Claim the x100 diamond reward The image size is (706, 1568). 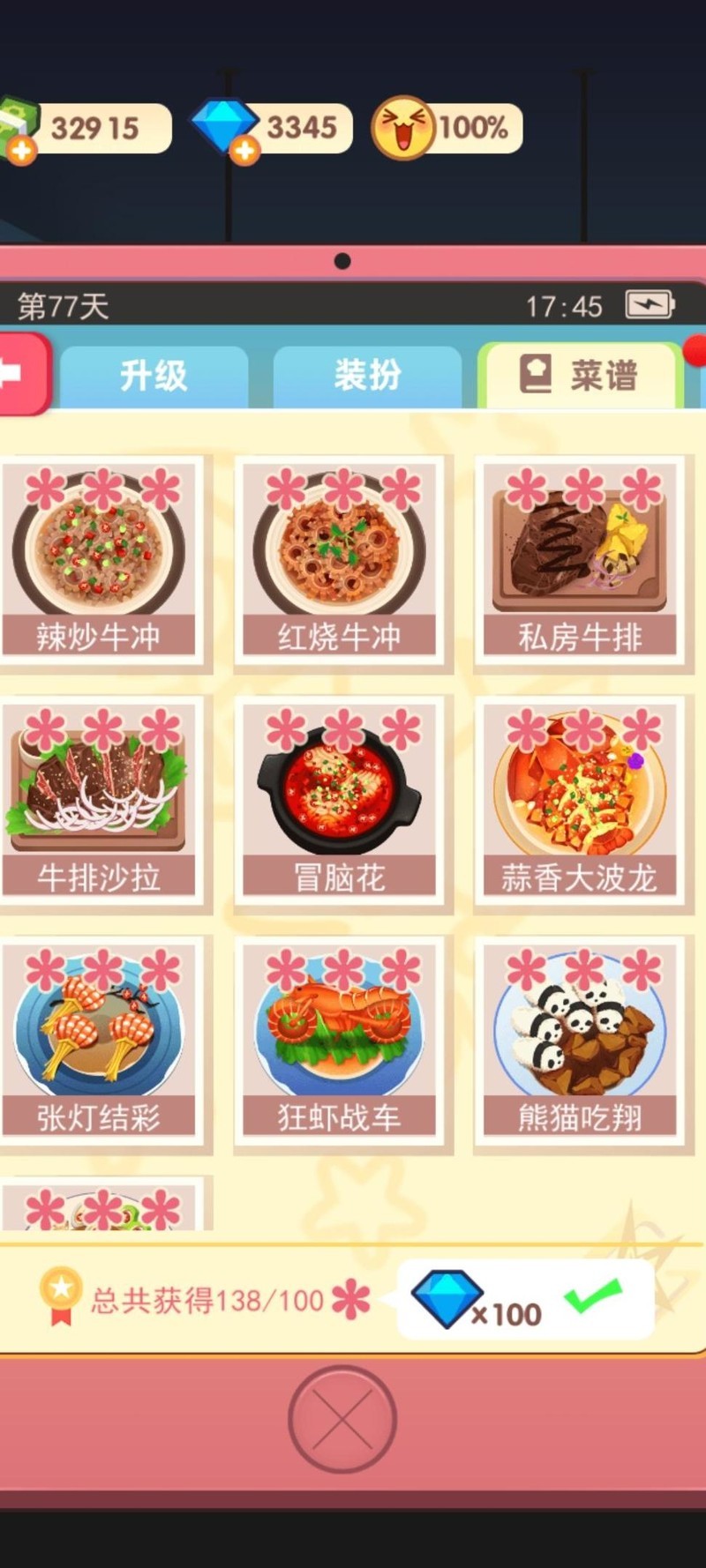[526, 1299]
